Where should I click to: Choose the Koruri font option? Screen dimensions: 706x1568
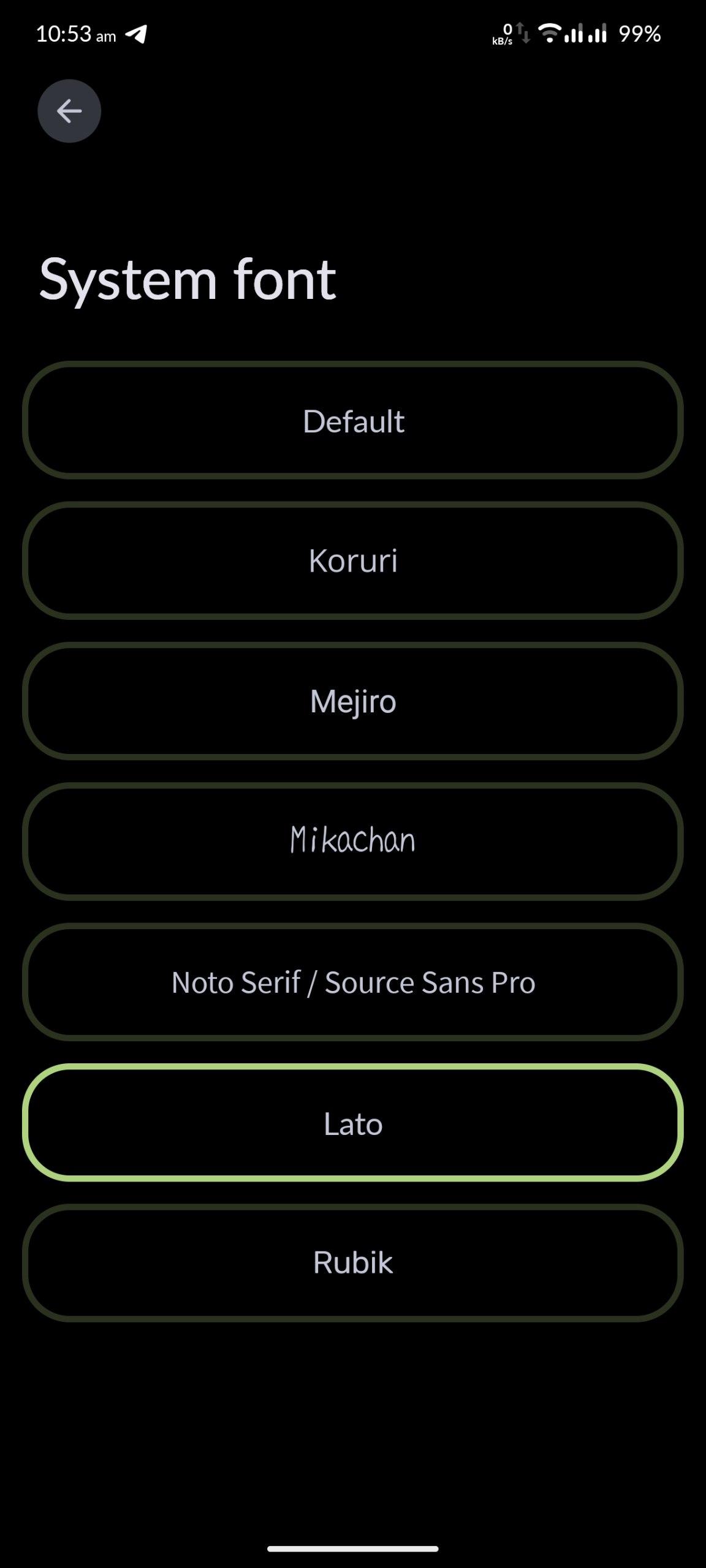(353, 561)
